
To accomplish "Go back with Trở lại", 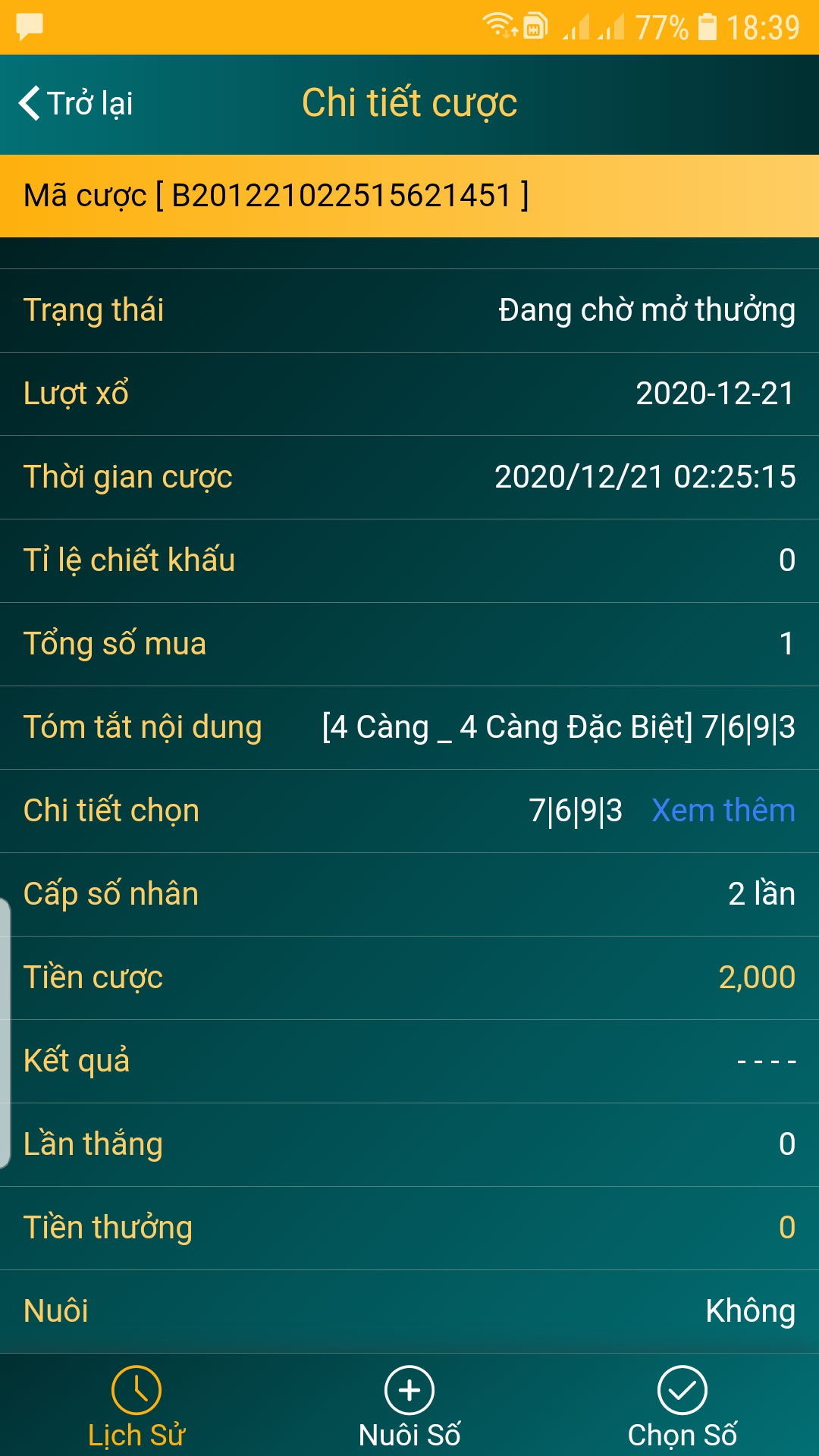I will 76,103.
